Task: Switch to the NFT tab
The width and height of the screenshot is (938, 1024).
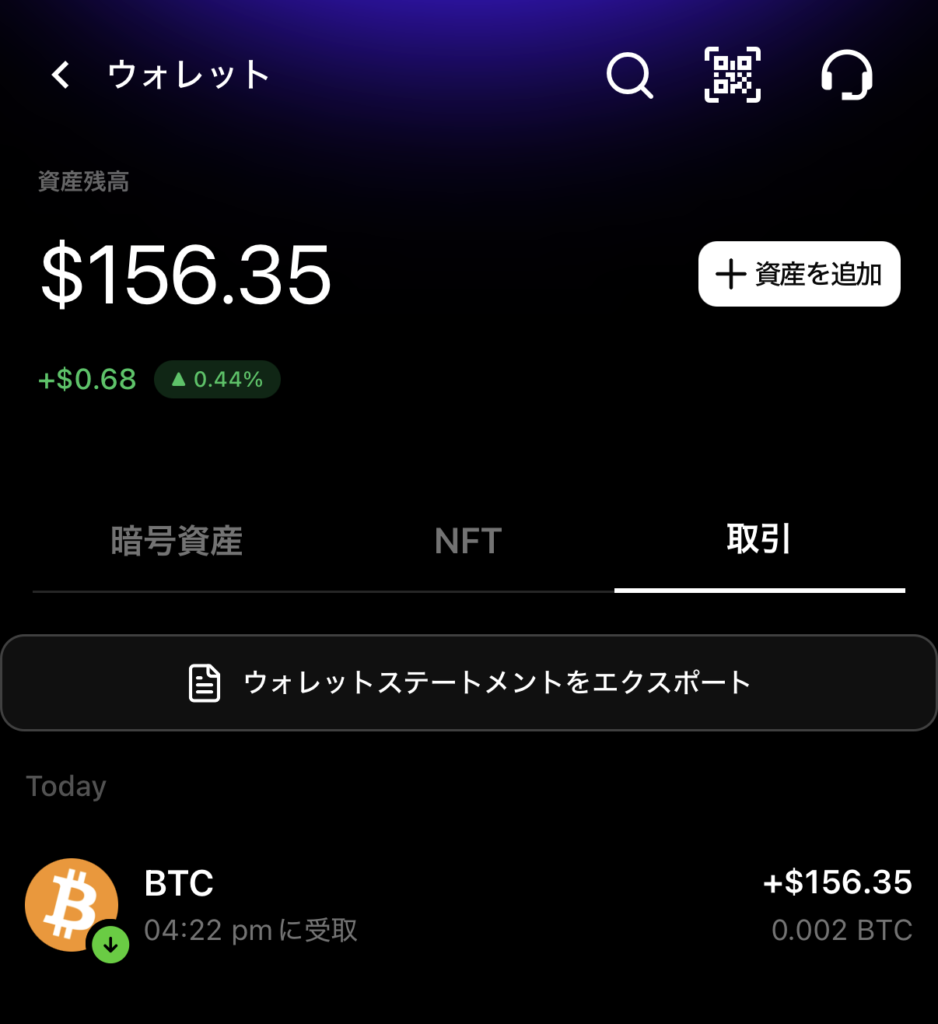Action: pos(468,542)
